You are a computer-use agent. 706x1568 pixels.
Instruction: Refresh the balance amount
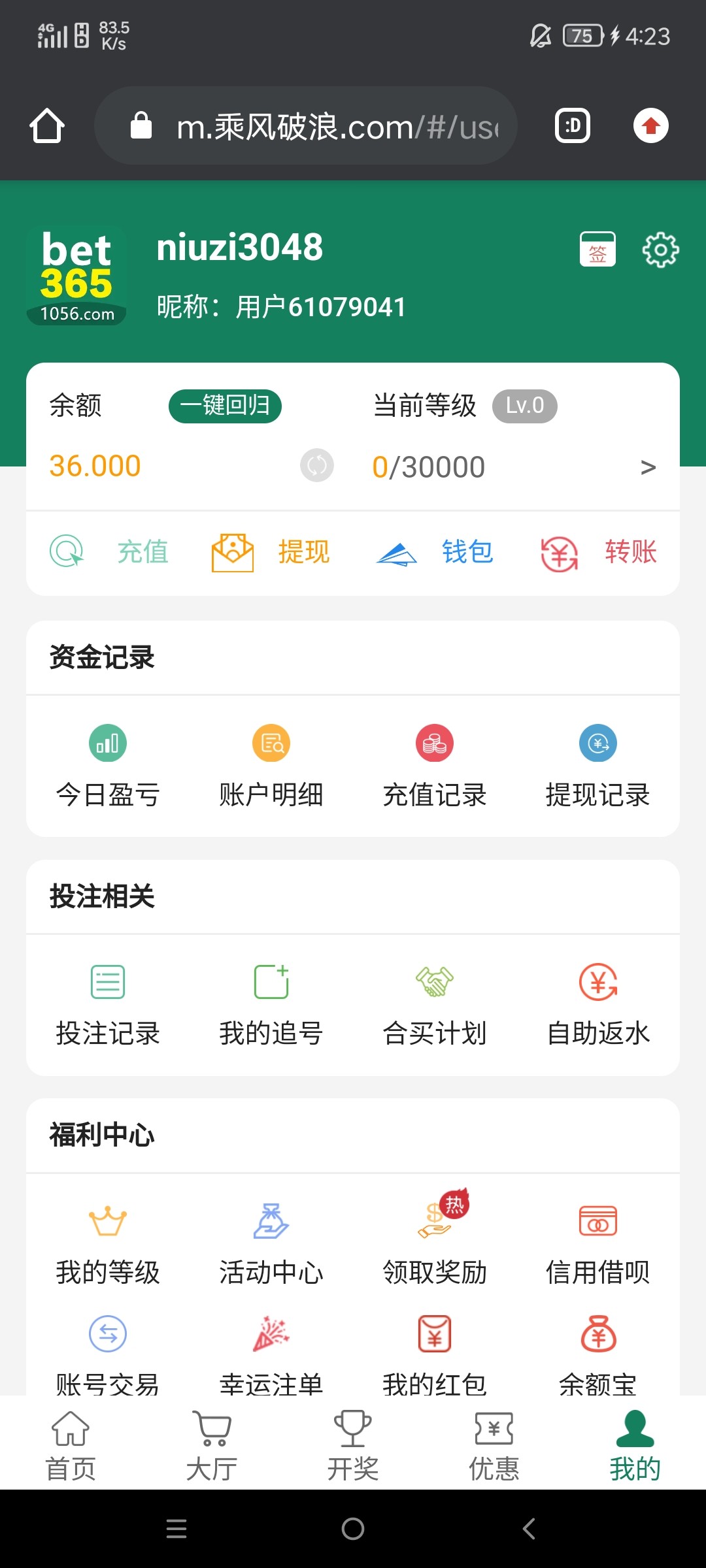coord(317,465)
